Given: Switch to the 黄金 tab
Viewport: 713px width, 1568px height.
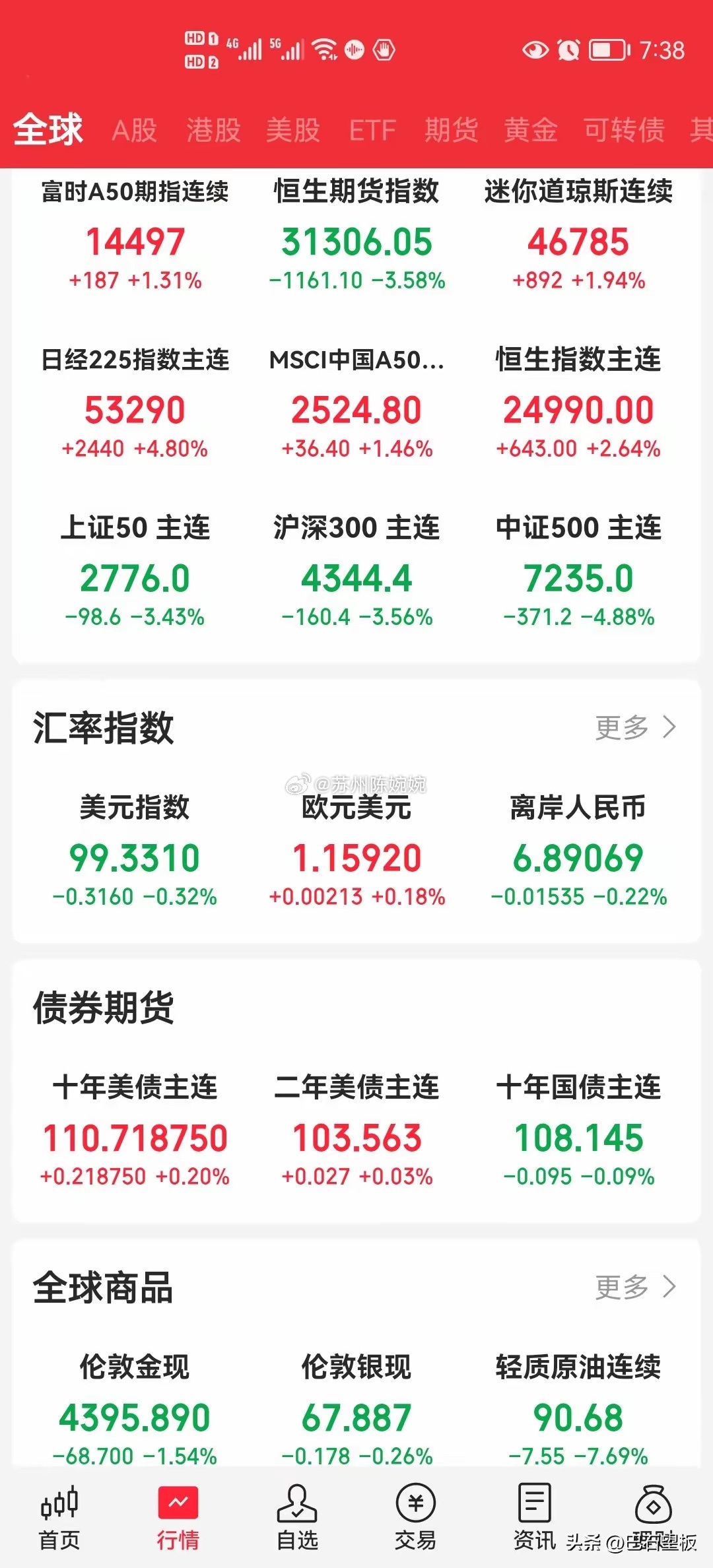Looking at the screenshot, I should coord(532,131).
